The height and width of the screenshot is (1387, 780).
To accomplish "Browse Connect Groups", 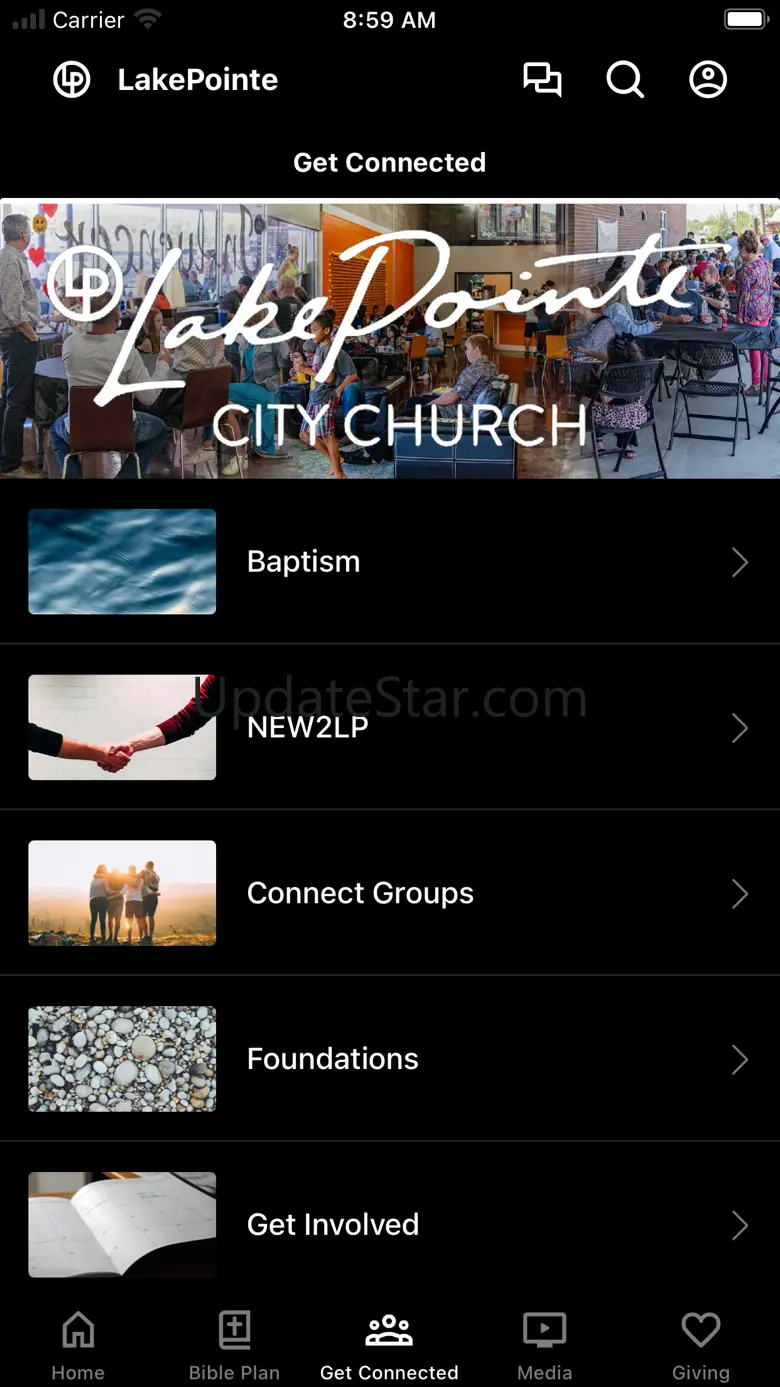I will [389, 893].
